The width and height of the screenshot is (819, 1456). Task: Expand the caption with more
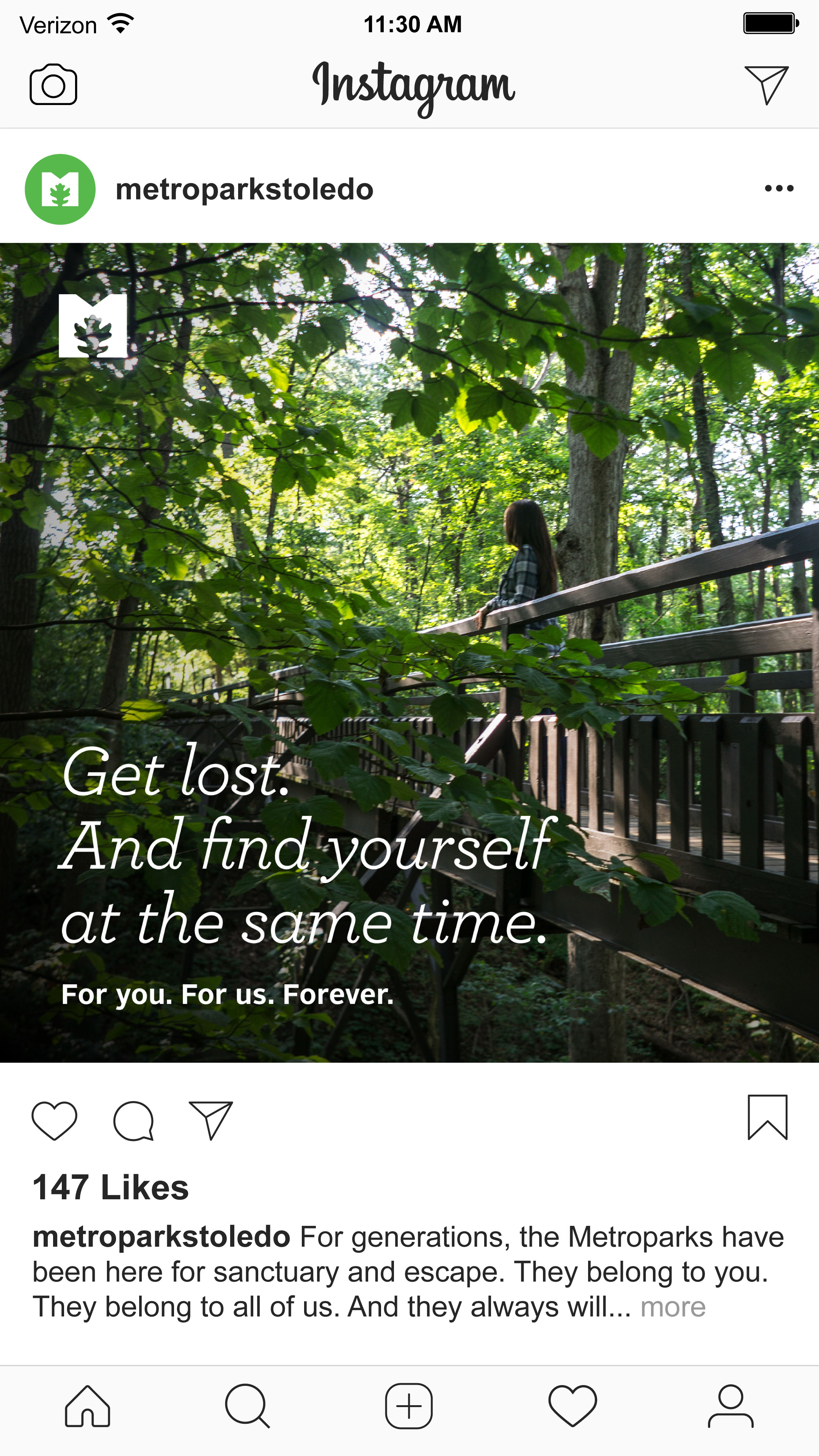click(x=673, y=1307)
